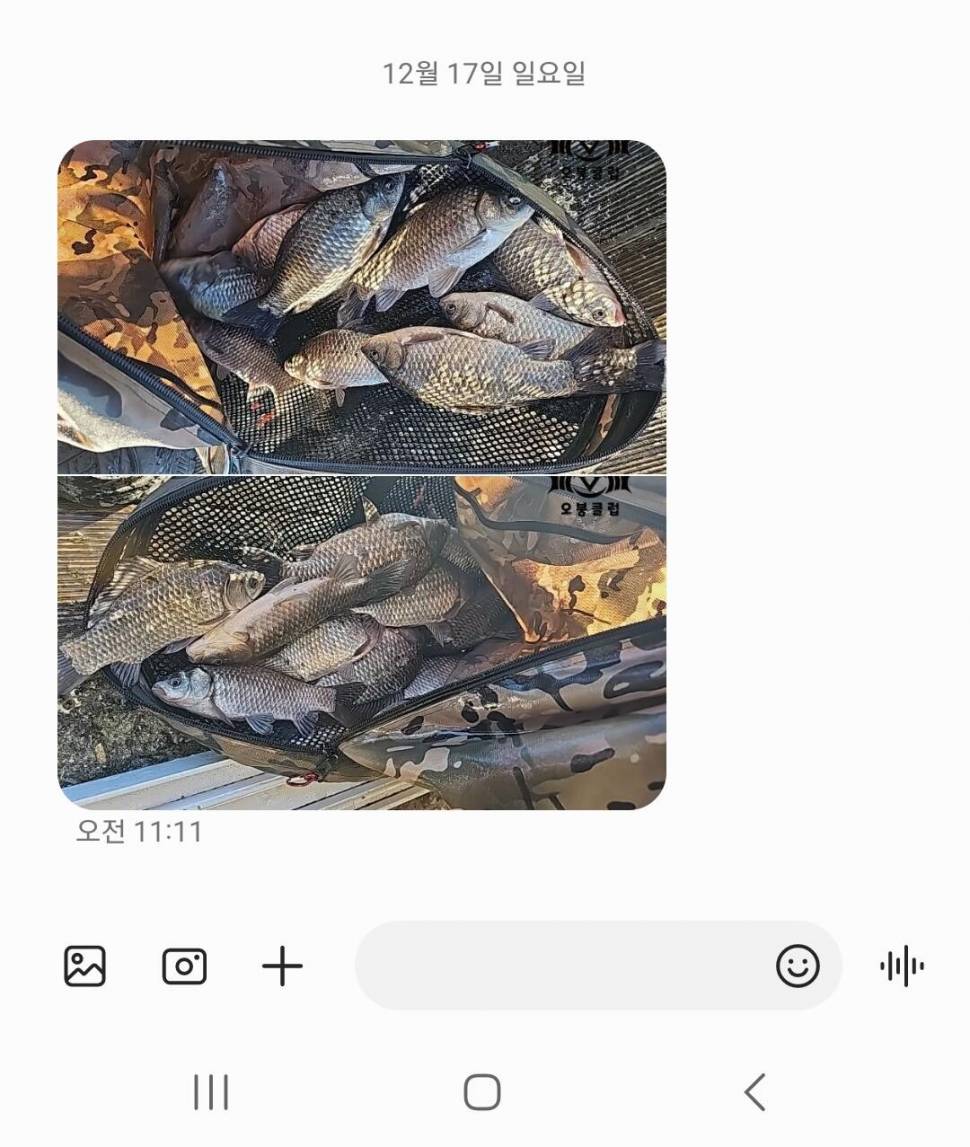Screen dimensions: 970x1147
Task: Open the received fish photo message
Action: coord(361,474)
